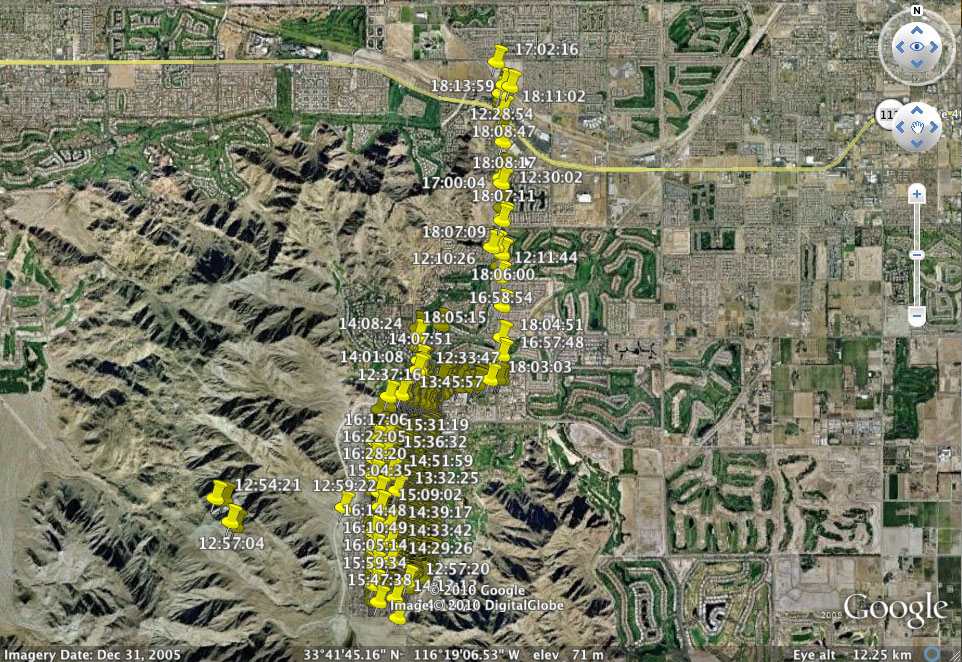Move map up with the hand joystick
Viewport: 962px width, 662px height.
(x=916, y=108)
